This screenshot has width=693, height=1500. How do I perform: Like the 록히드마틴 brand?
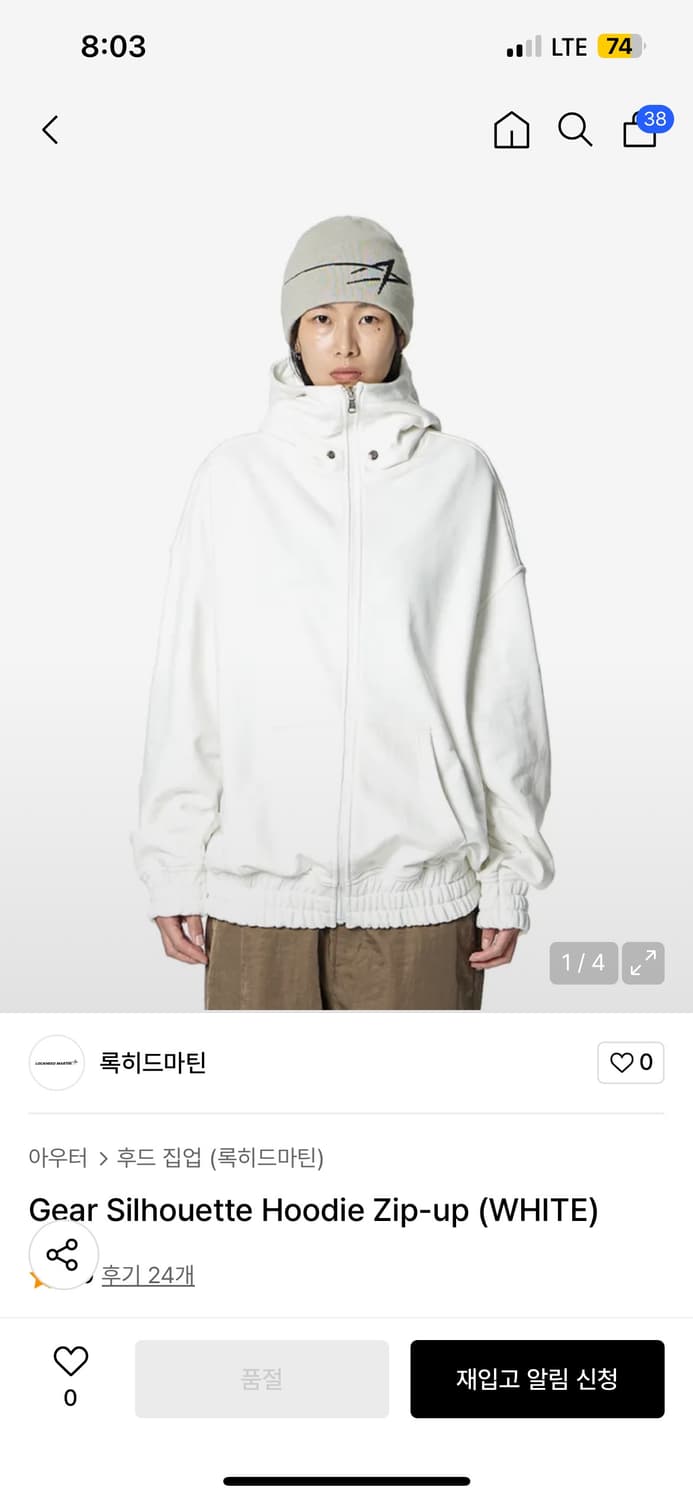coord(630,1062)
